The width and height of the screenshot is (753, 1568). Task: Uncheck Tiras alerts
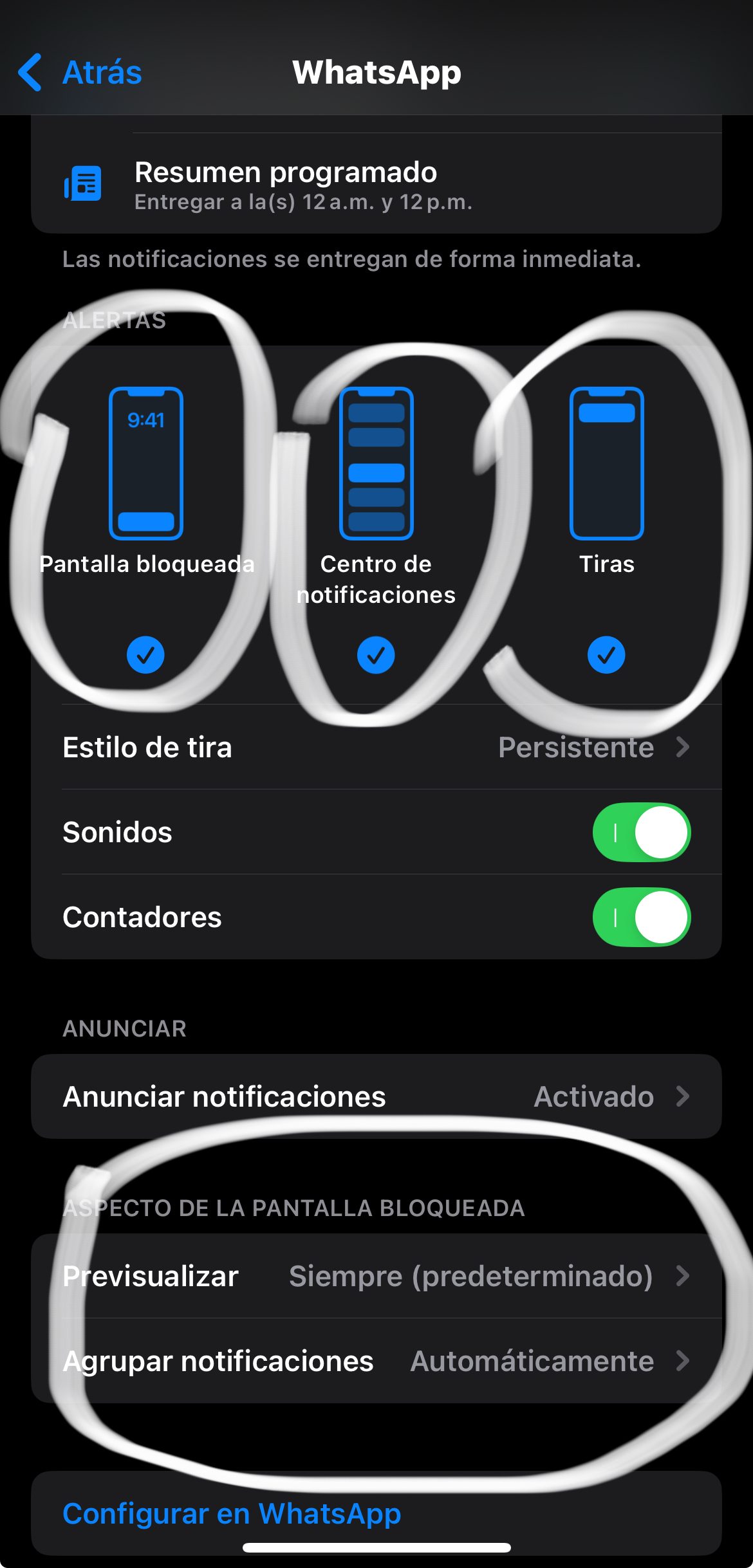pyautogui.click(x=606, y=655)
